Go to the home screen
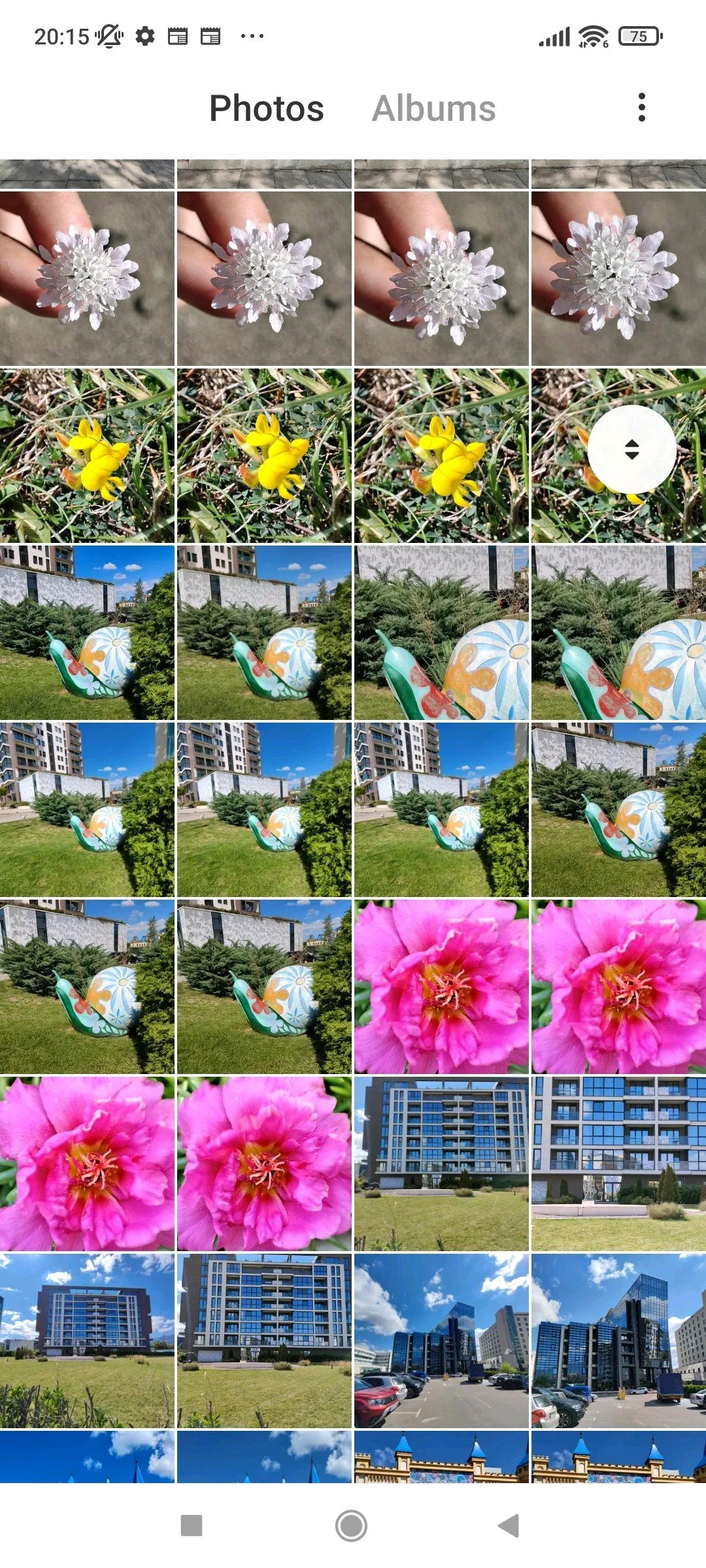This screenshot has width=706, height=1568. coord(351,1526)
